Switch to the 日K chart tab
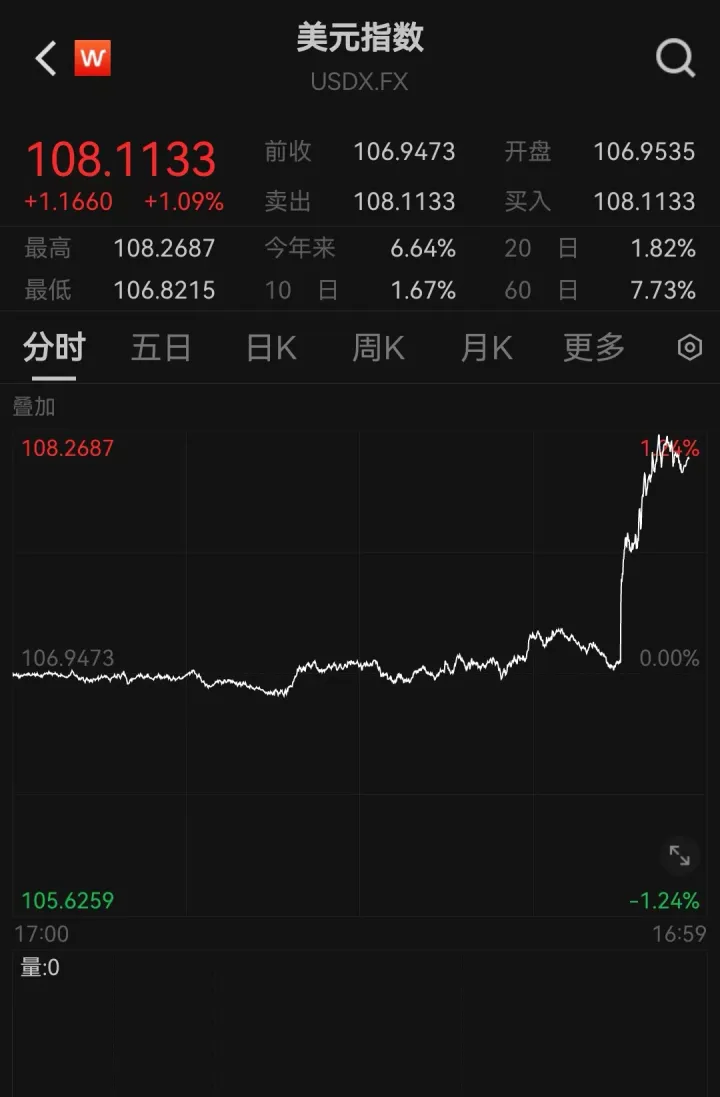Screen dimensions: 720x1097 271,348
